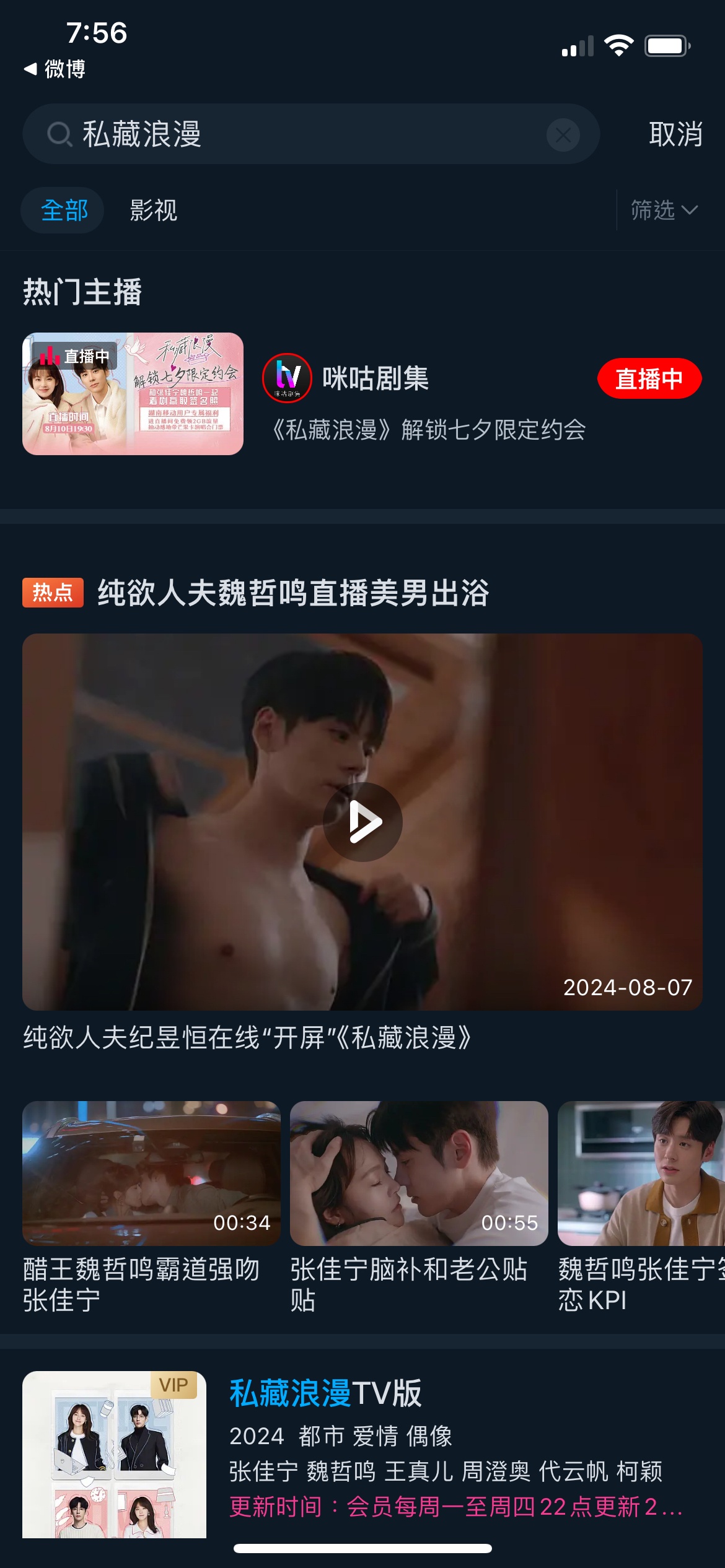Clear the search text

coord(563,134)
